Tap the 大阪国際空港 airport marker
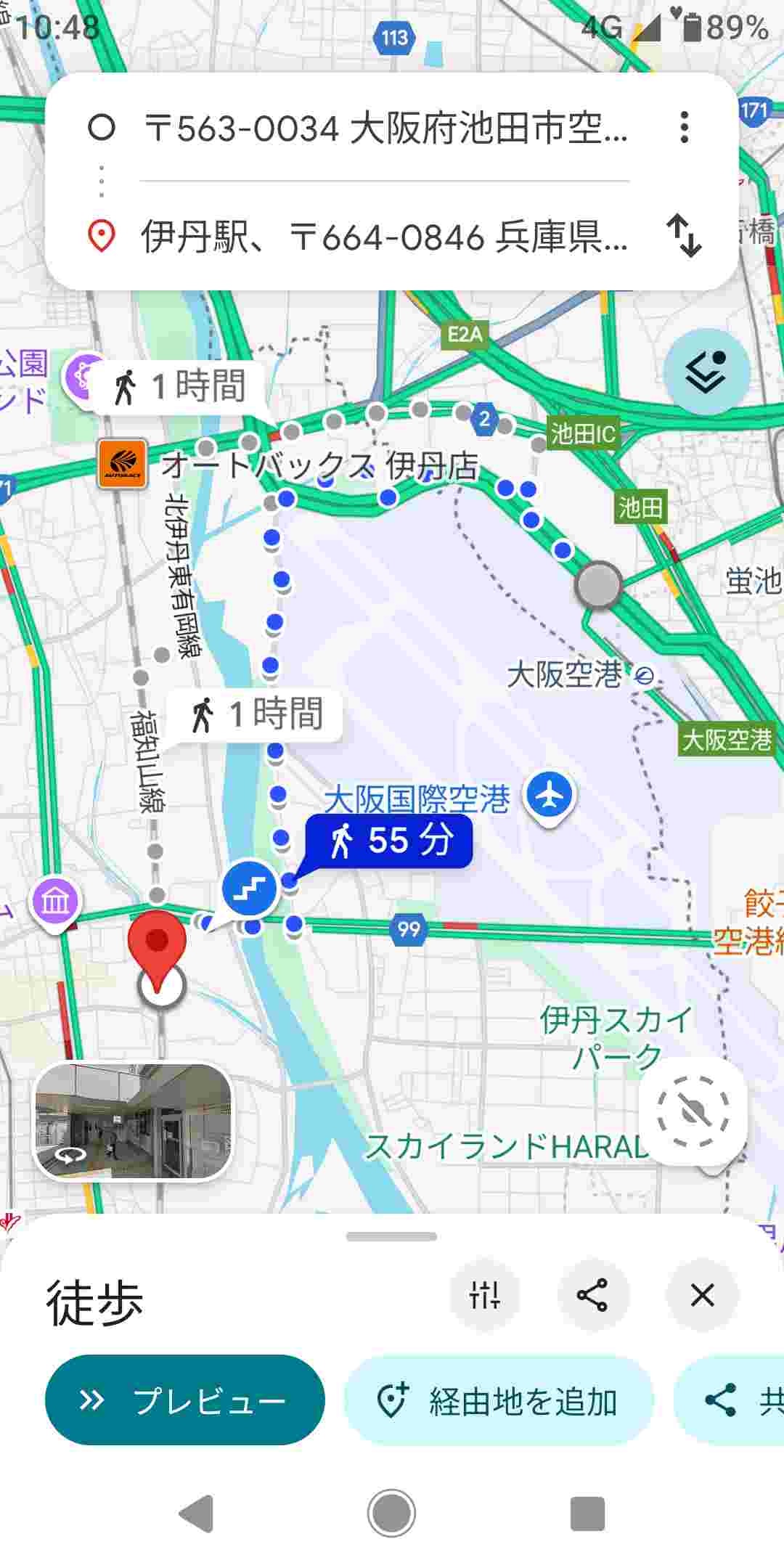Screen dimensions: 784x1568 (x=551, y=796)
